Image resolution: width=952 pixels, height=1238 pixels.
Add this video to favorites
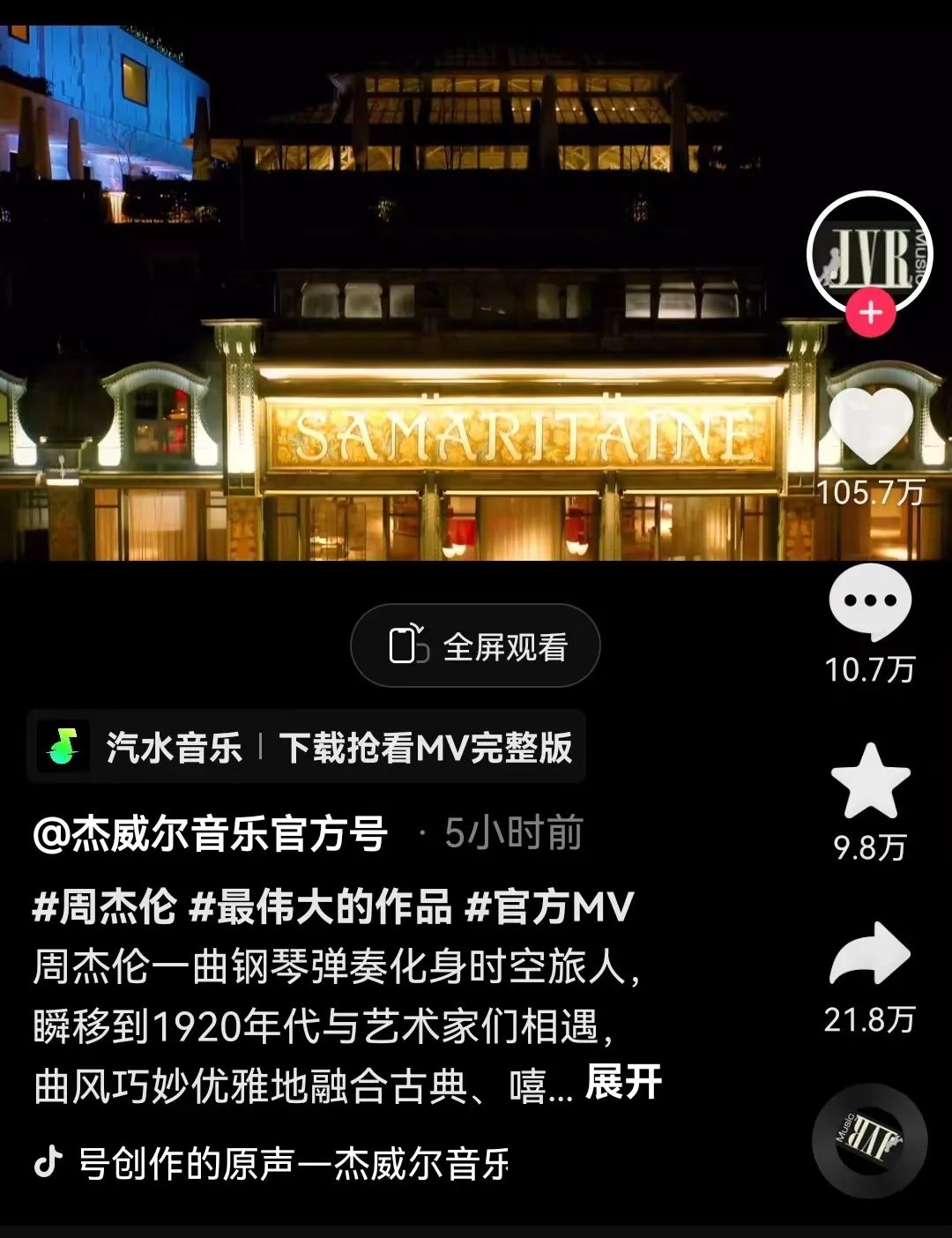coord(870,781)
